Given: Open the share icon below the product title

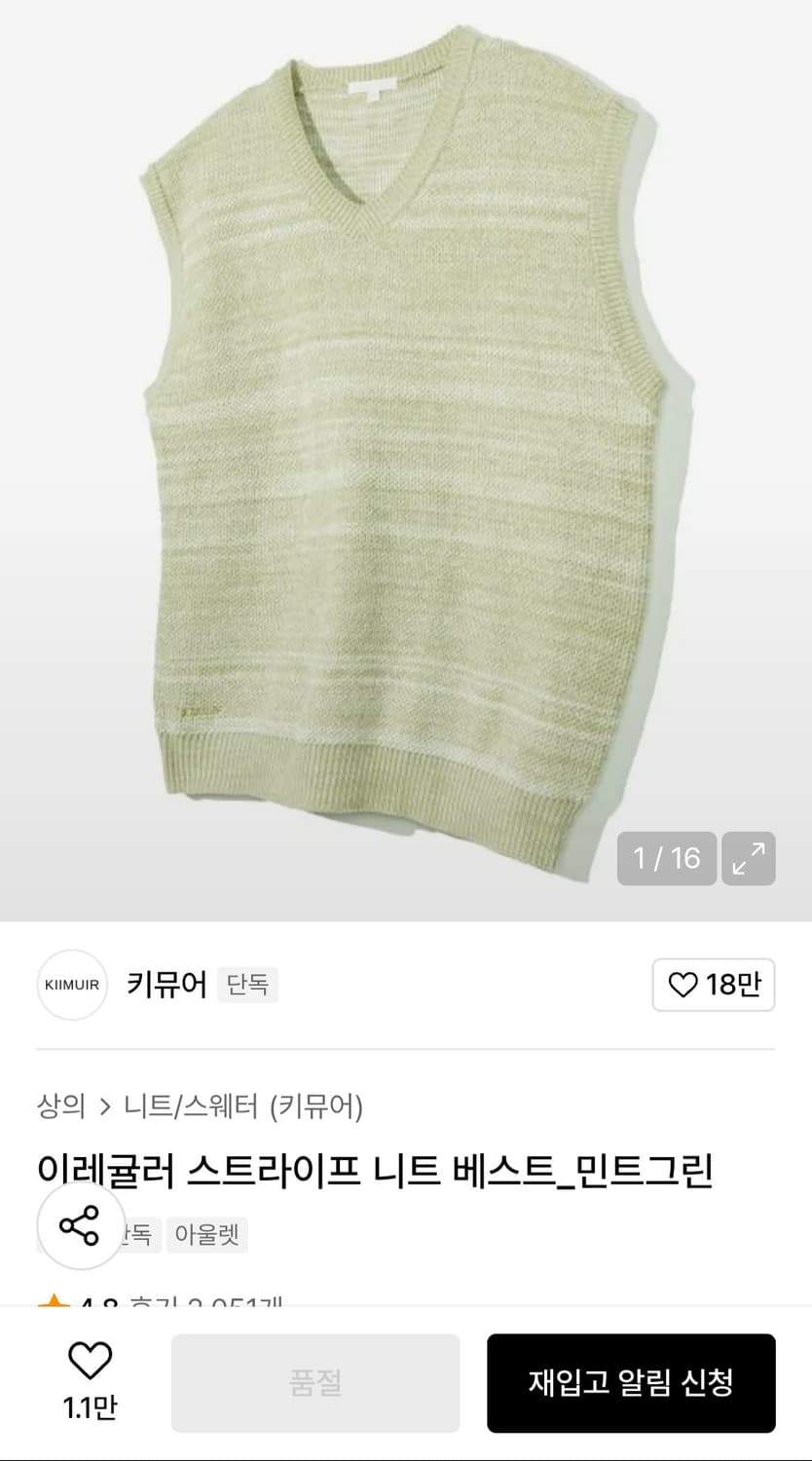Looking at the screenshot, I should pos(79,1230).
